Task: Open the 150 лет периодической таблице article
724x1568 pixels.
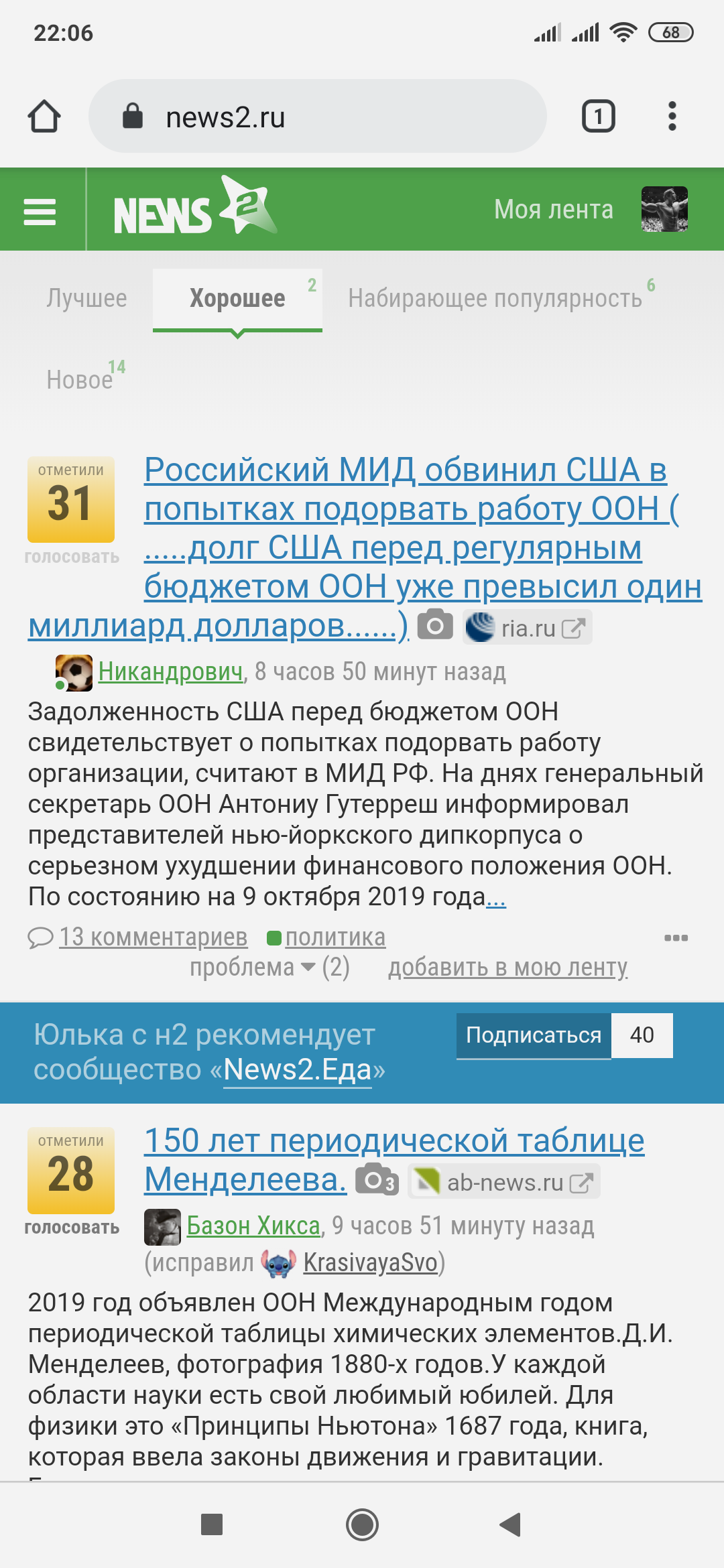Action: coord(394,1141)
